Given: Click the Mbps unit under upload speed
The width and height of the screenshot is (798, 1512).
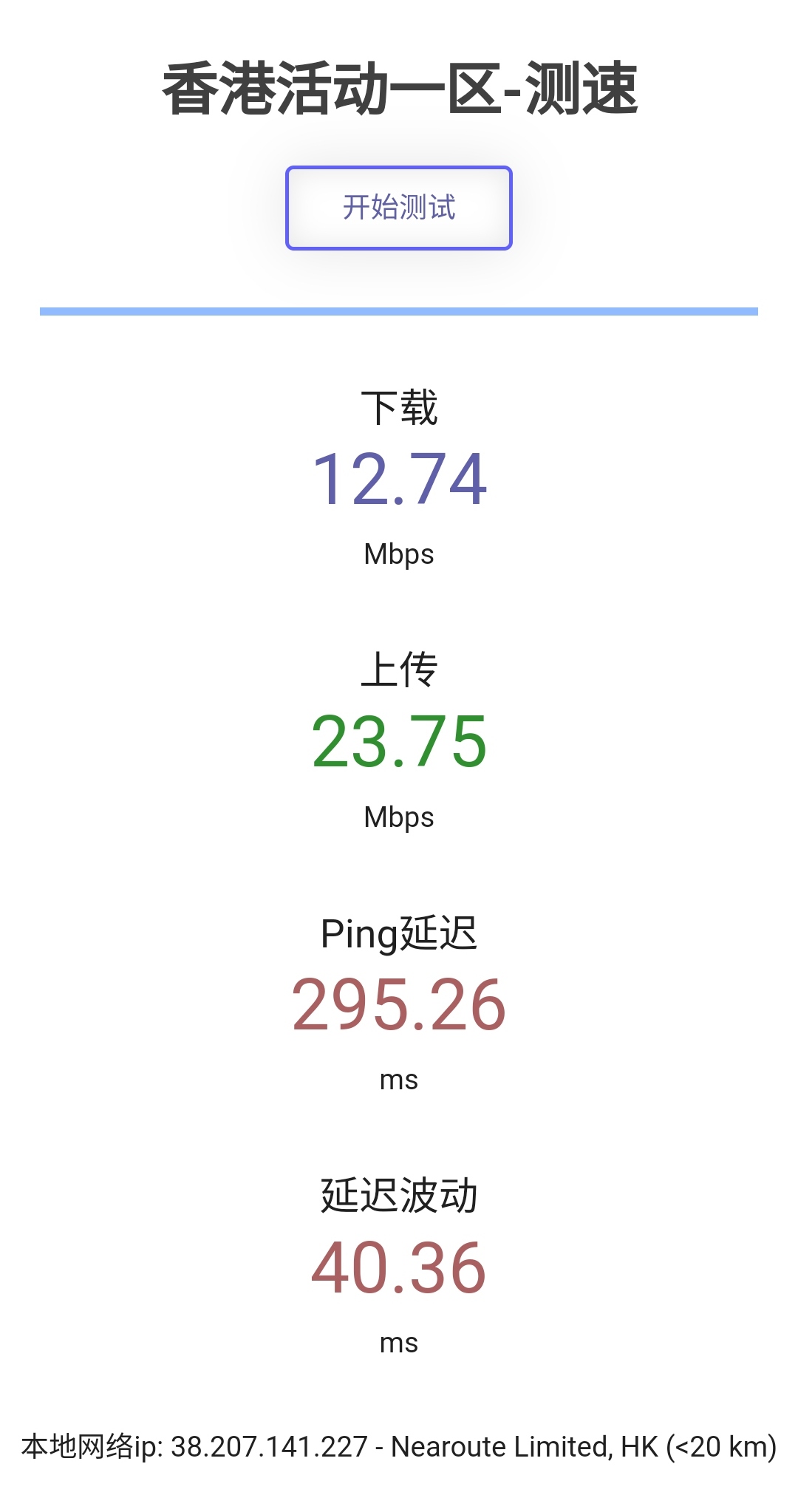Looking at the screenshot, I should point(399,817).
